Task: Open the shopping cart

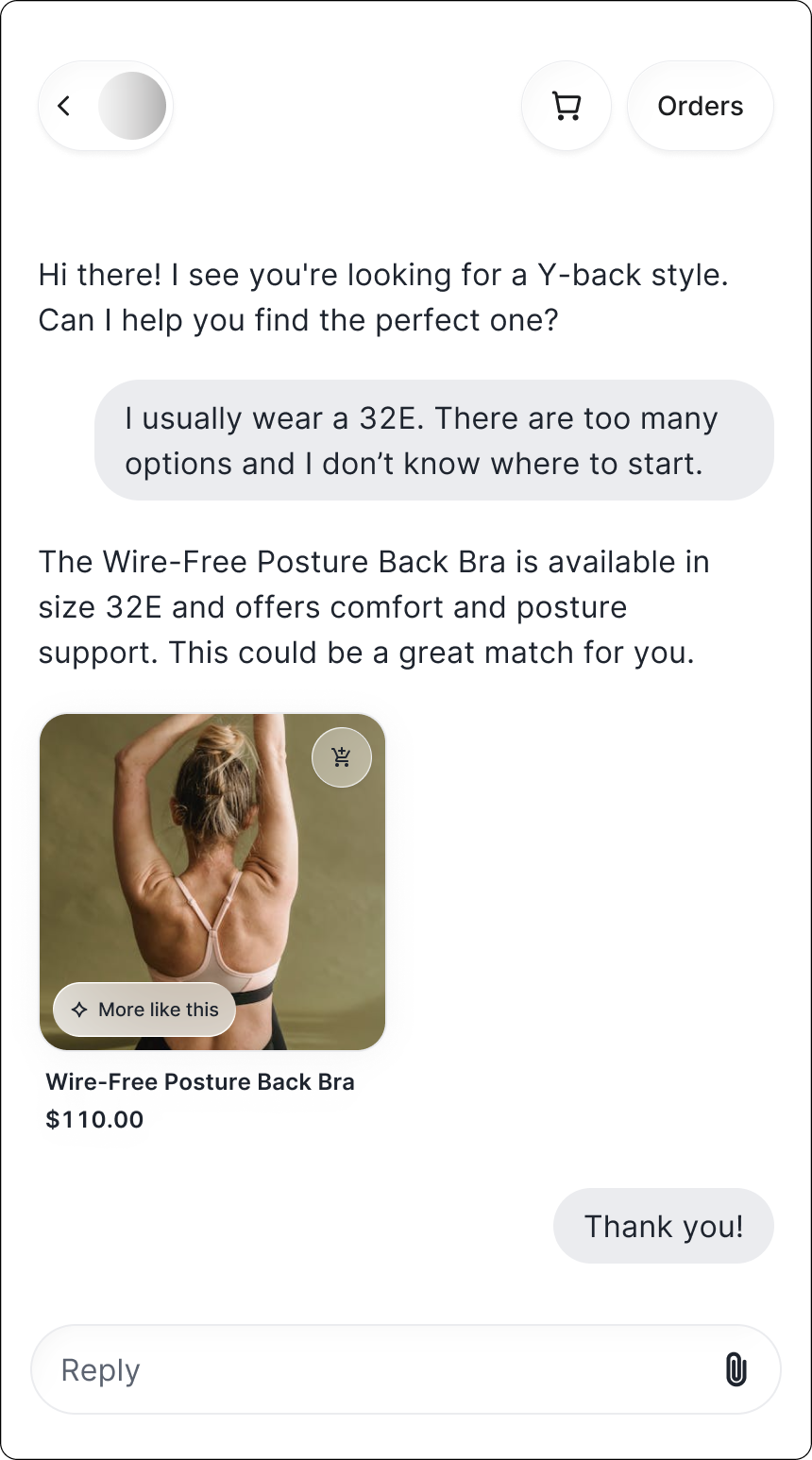Action: click(x=567, y=106)
